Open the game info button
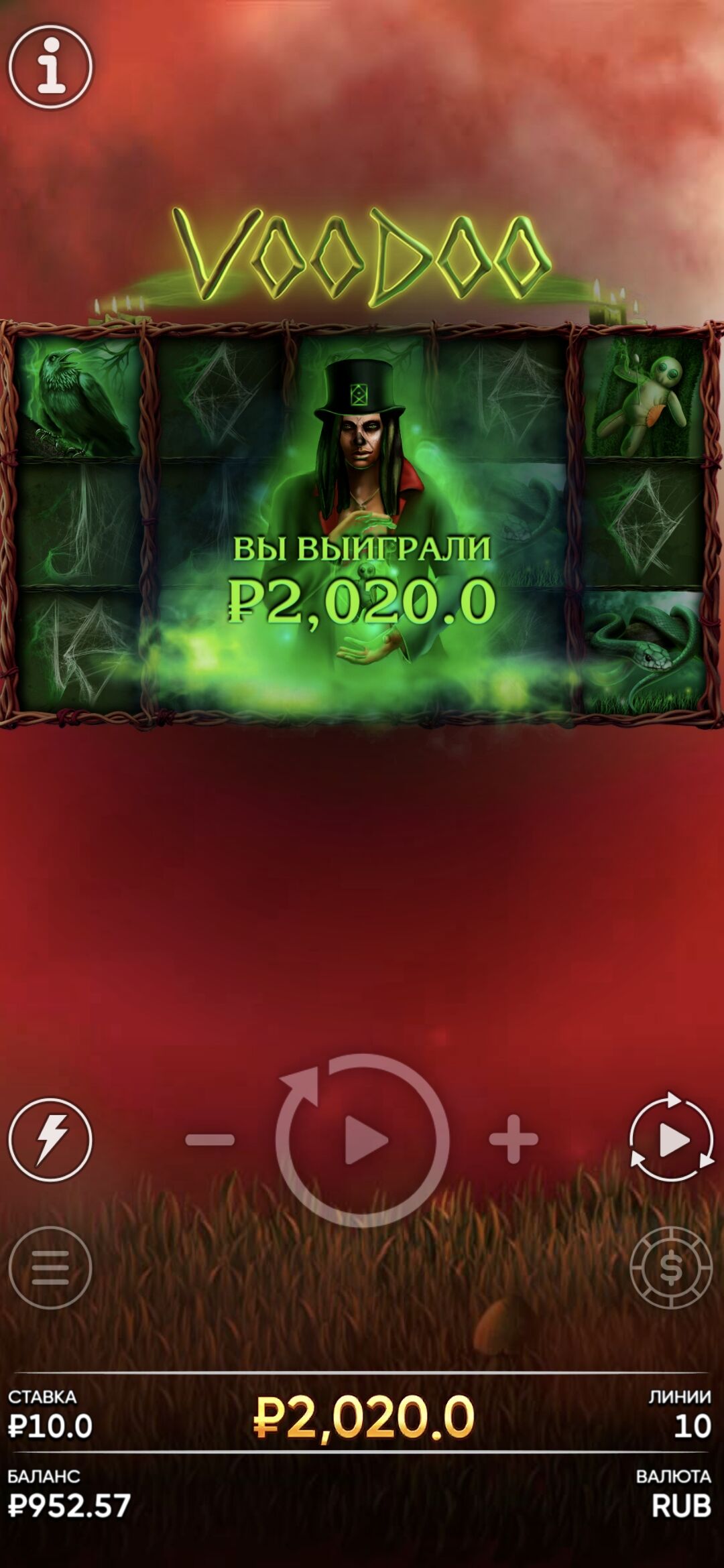This screenshot has height=1568, width=724. tap(50, 66)
